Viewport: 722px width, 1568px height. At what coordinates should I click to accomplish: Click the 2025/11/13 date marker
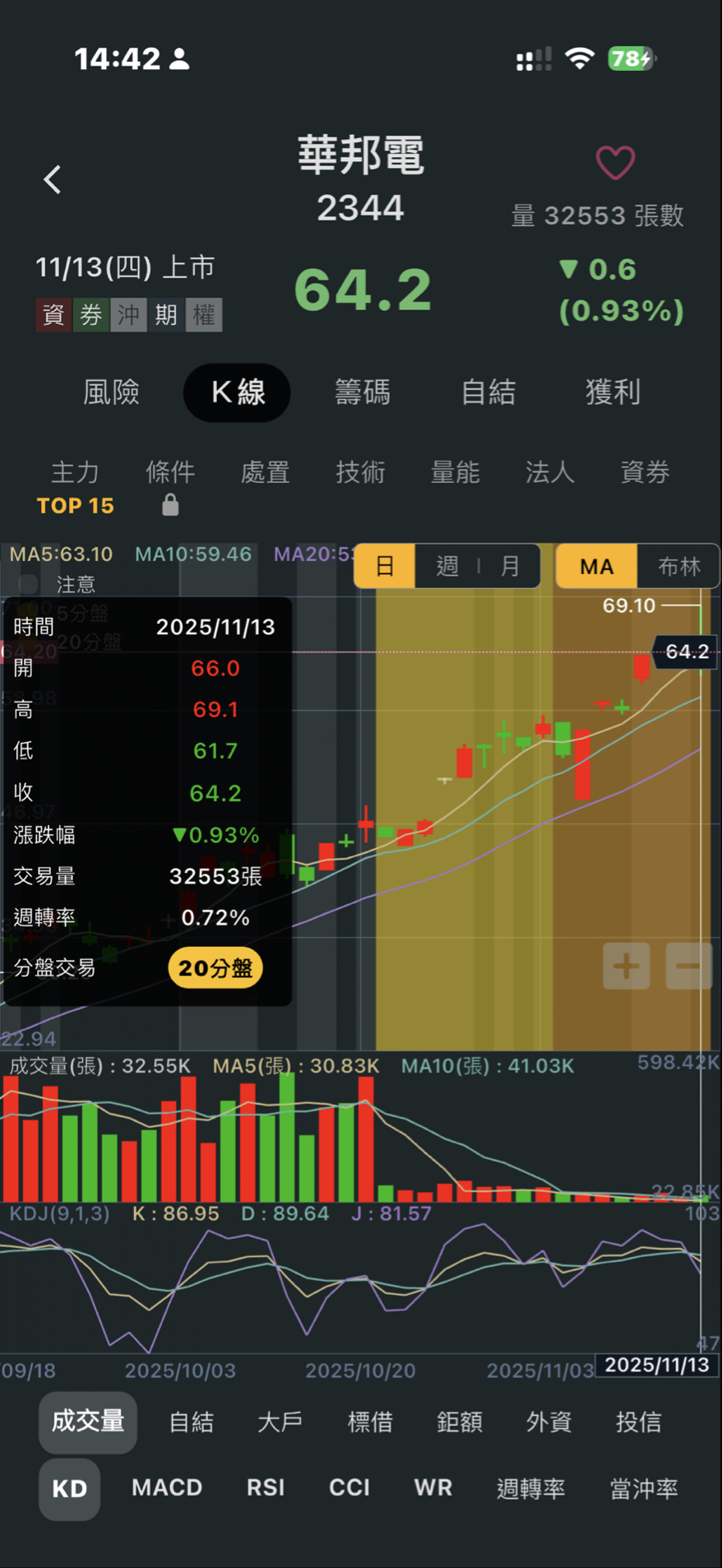click(657, 1363)
